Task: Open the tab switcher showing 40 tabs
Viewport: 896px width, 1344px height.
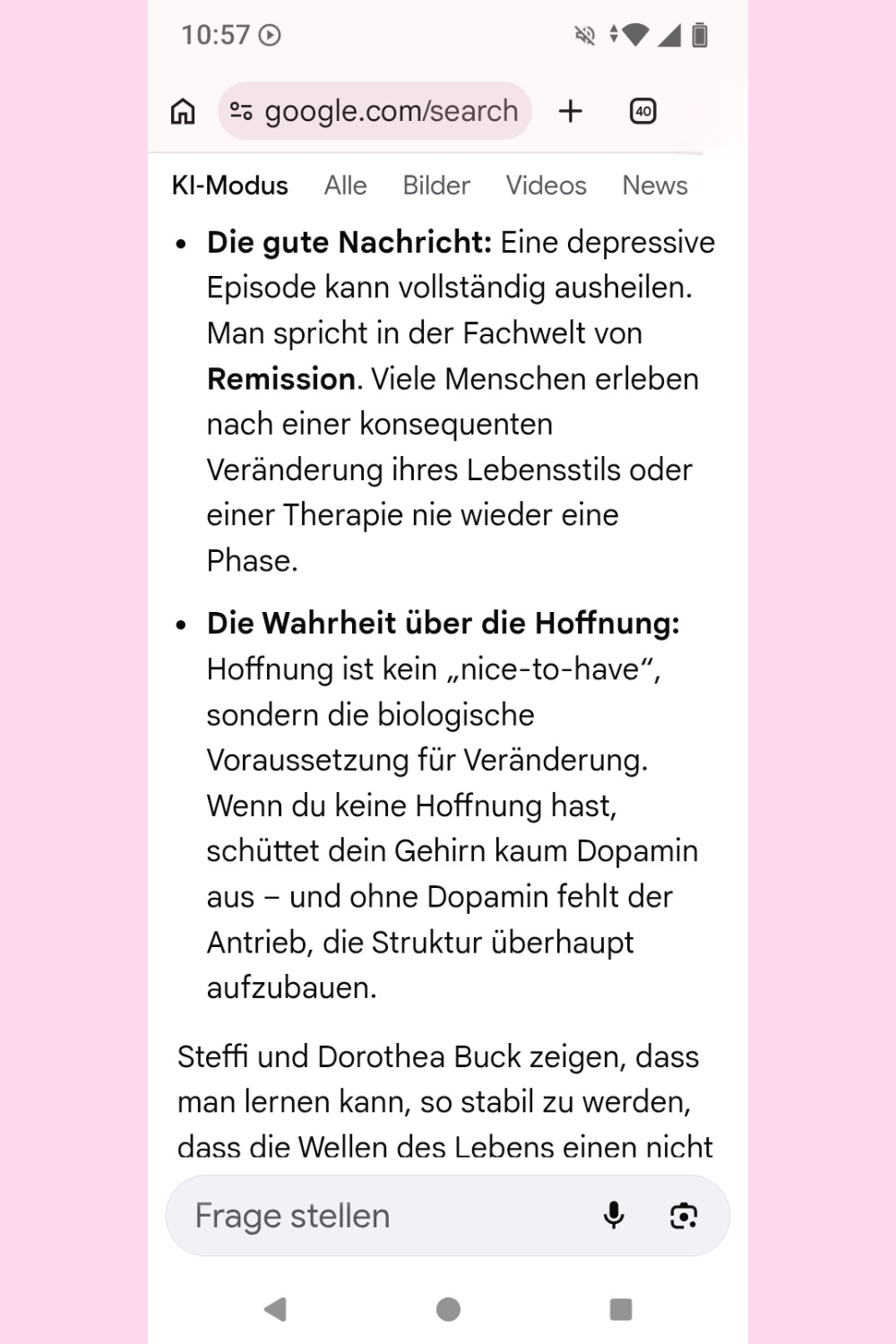Action: [642, 110]
